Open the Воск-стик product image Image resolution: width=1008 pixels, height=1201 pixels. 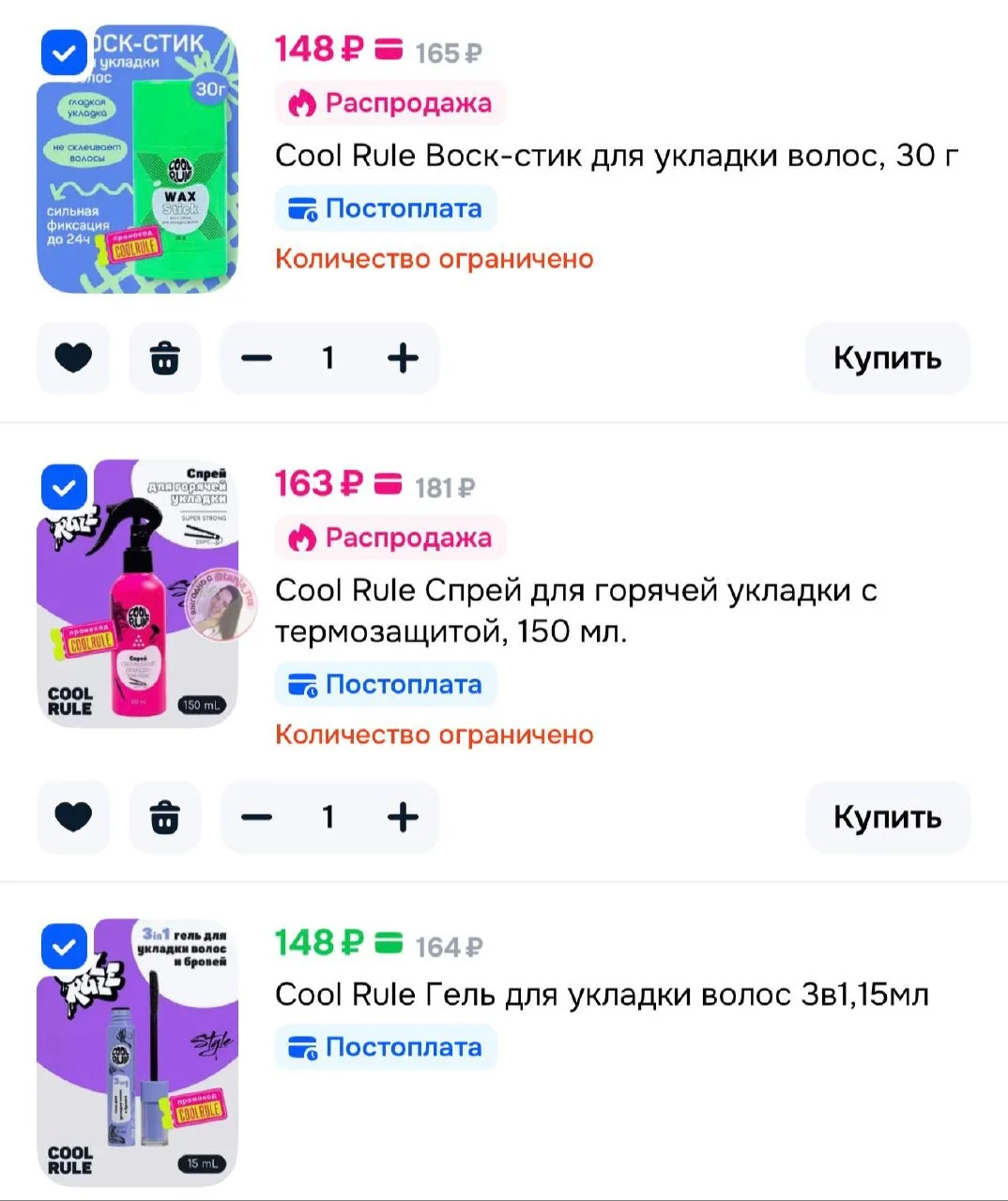coord(137,160)
